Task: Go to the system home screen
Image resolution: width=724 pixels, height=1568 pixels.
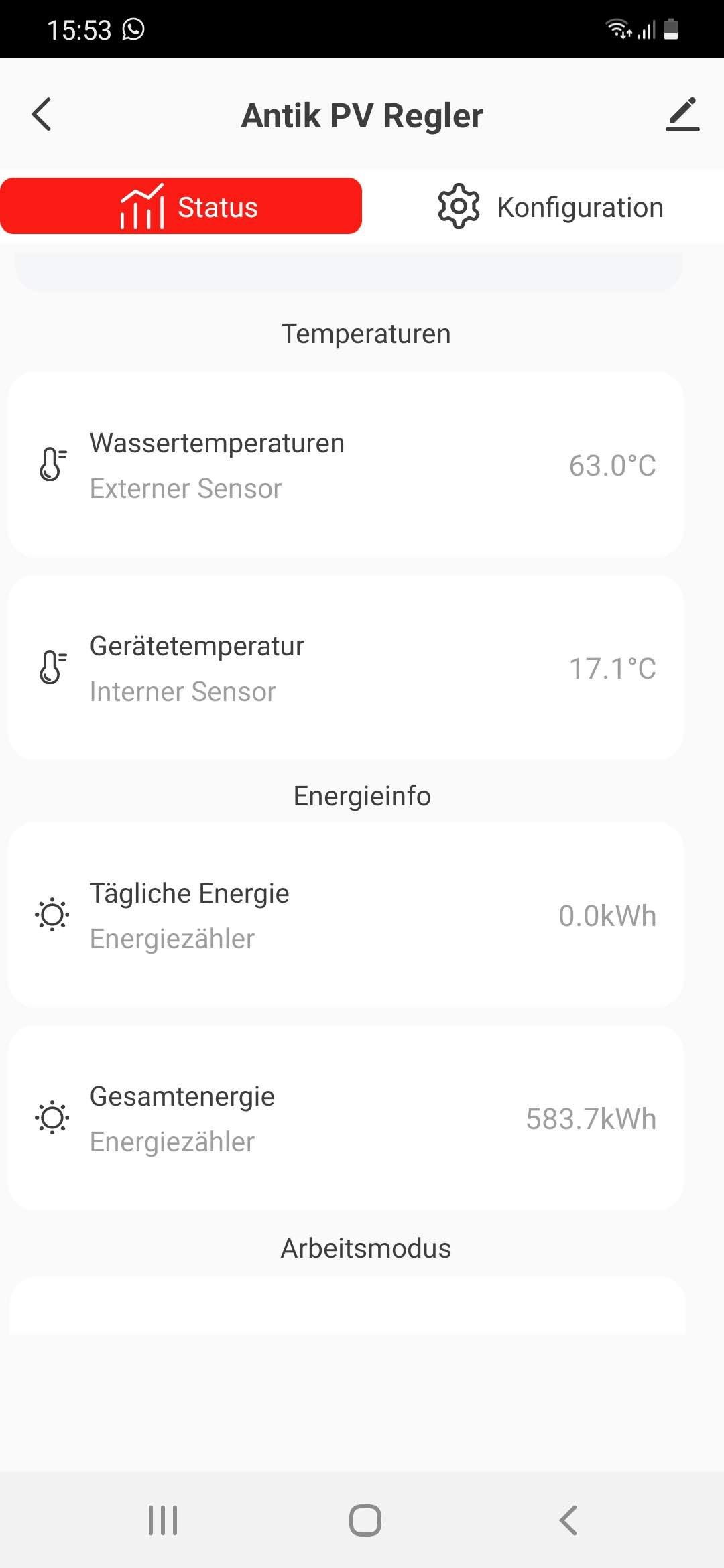Action: pyautogui.click(x=365, y=1520)
